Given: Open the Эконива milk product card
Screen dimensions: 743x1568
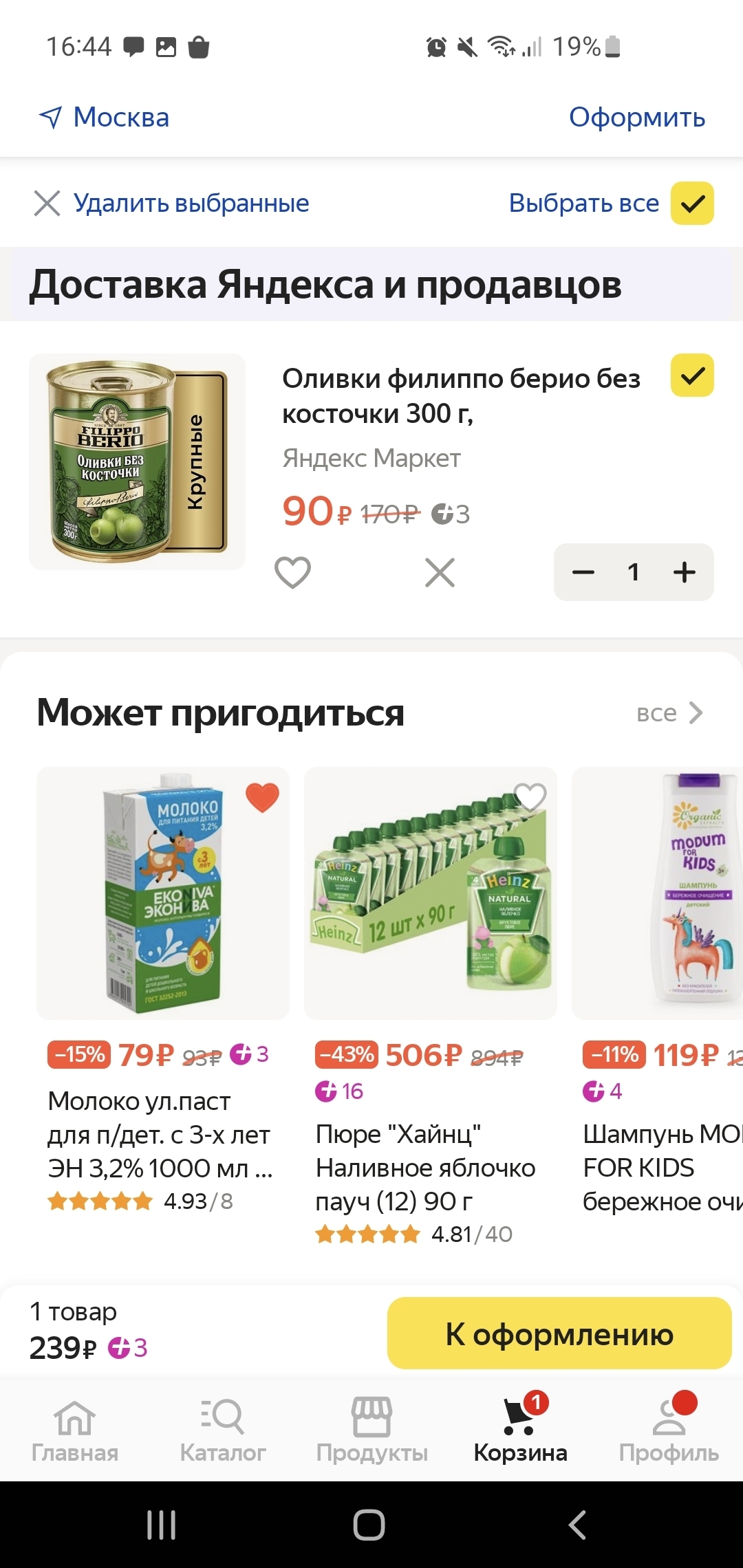Looking at the screenshot, I should 163,893.
